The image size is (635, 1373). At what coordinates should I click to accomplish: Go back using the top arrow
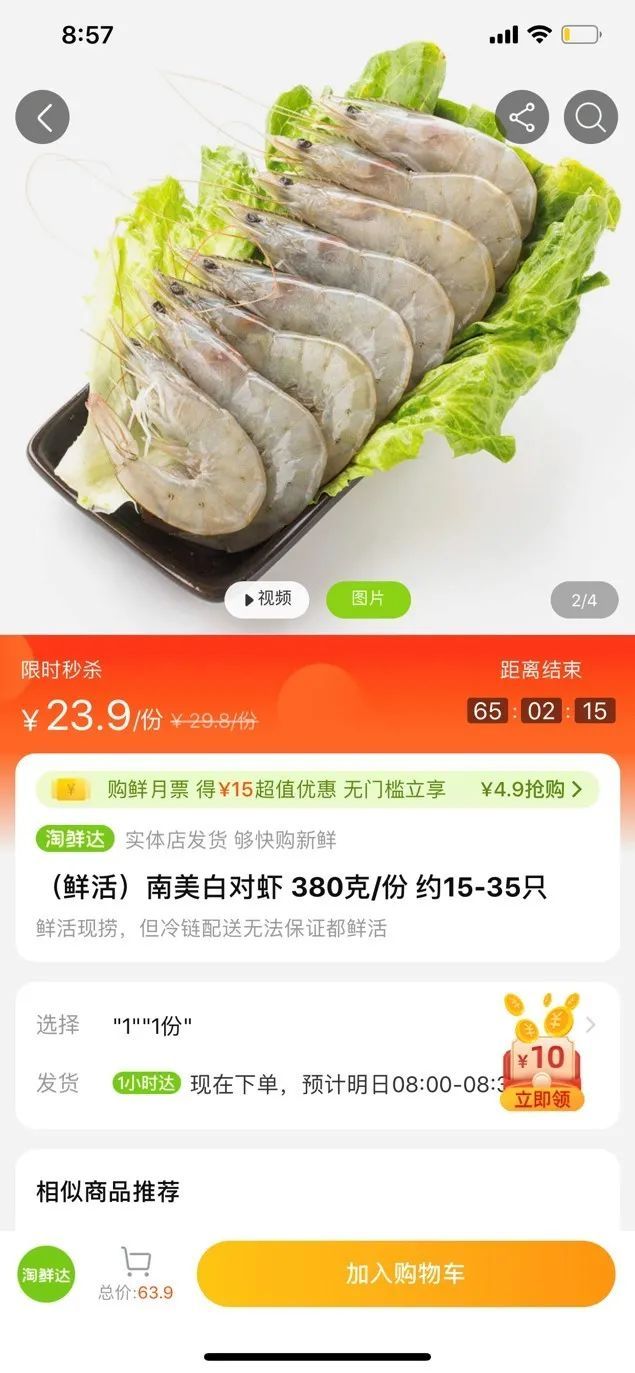click(x=43, y=117)
